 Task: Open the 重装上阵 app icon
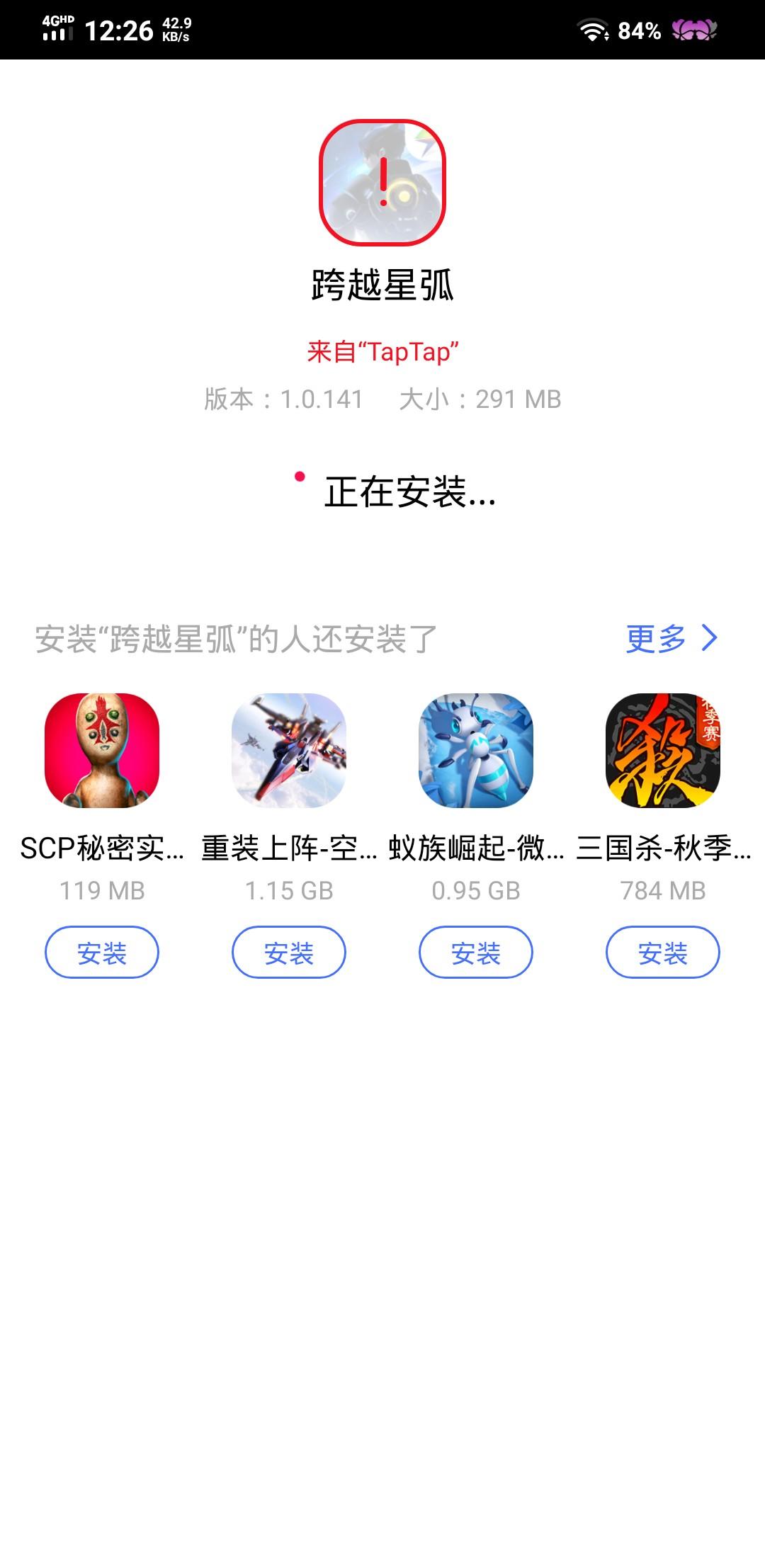pyautogui.click(x=289, y=751)
